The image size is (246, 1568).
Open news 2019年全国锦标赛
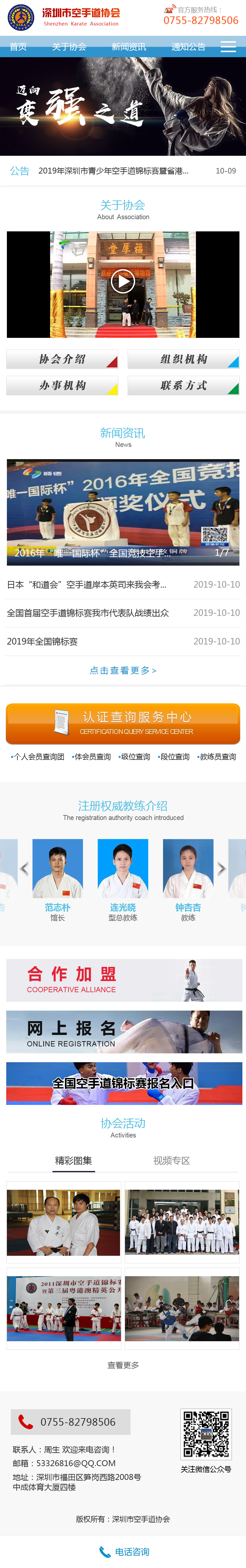coord(43,641)
